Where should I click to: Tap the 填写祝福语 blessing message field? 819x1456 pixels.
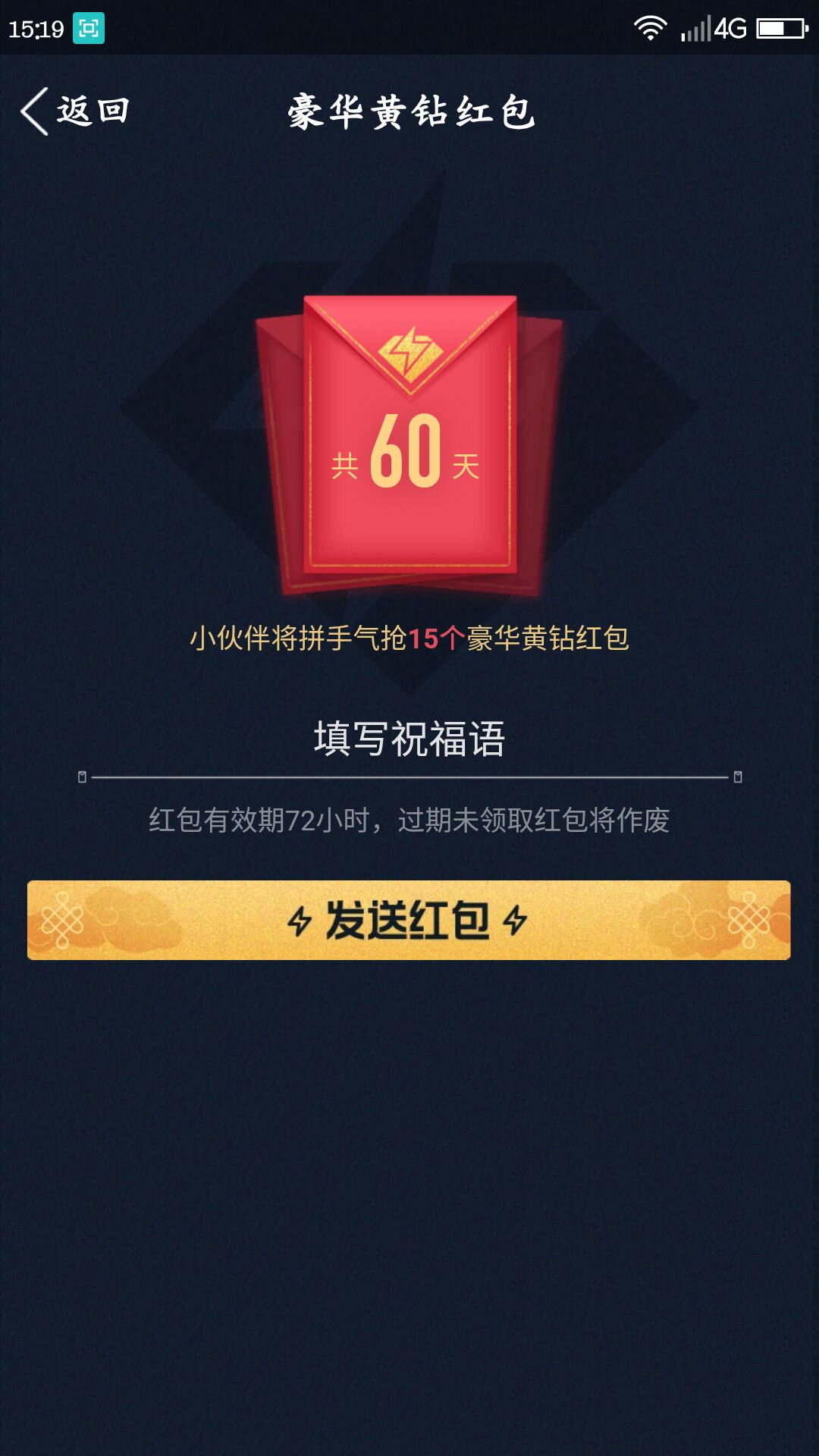409,739
